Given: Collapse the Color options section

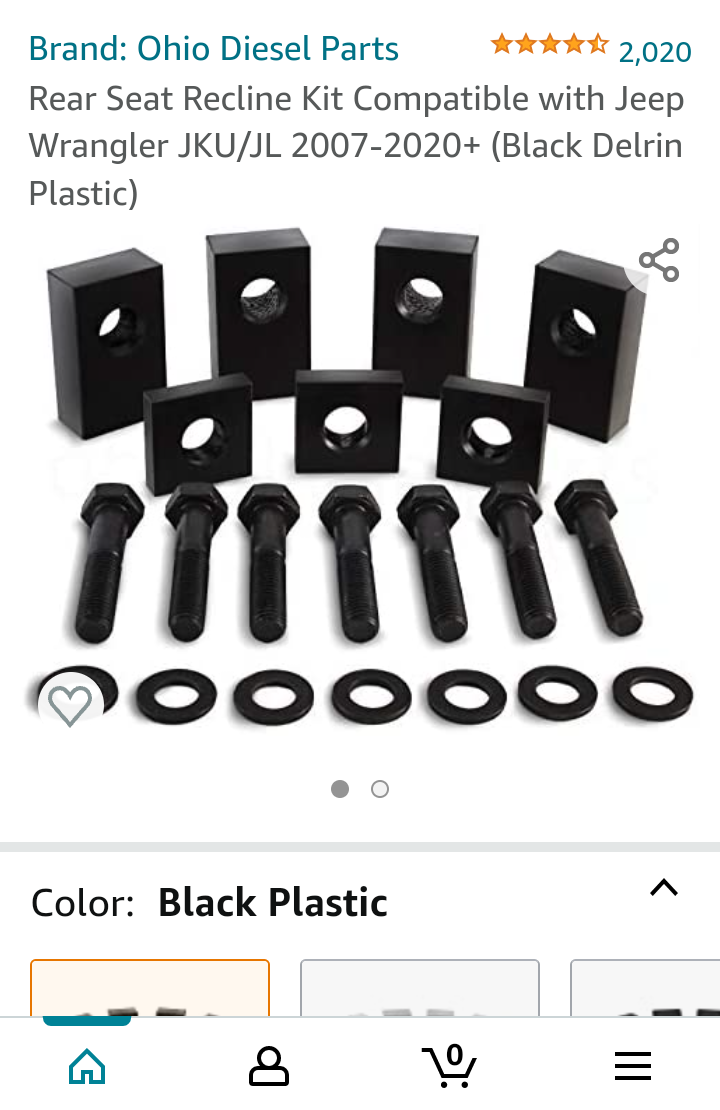Looking at the screenshot, I should coord(664,887).
